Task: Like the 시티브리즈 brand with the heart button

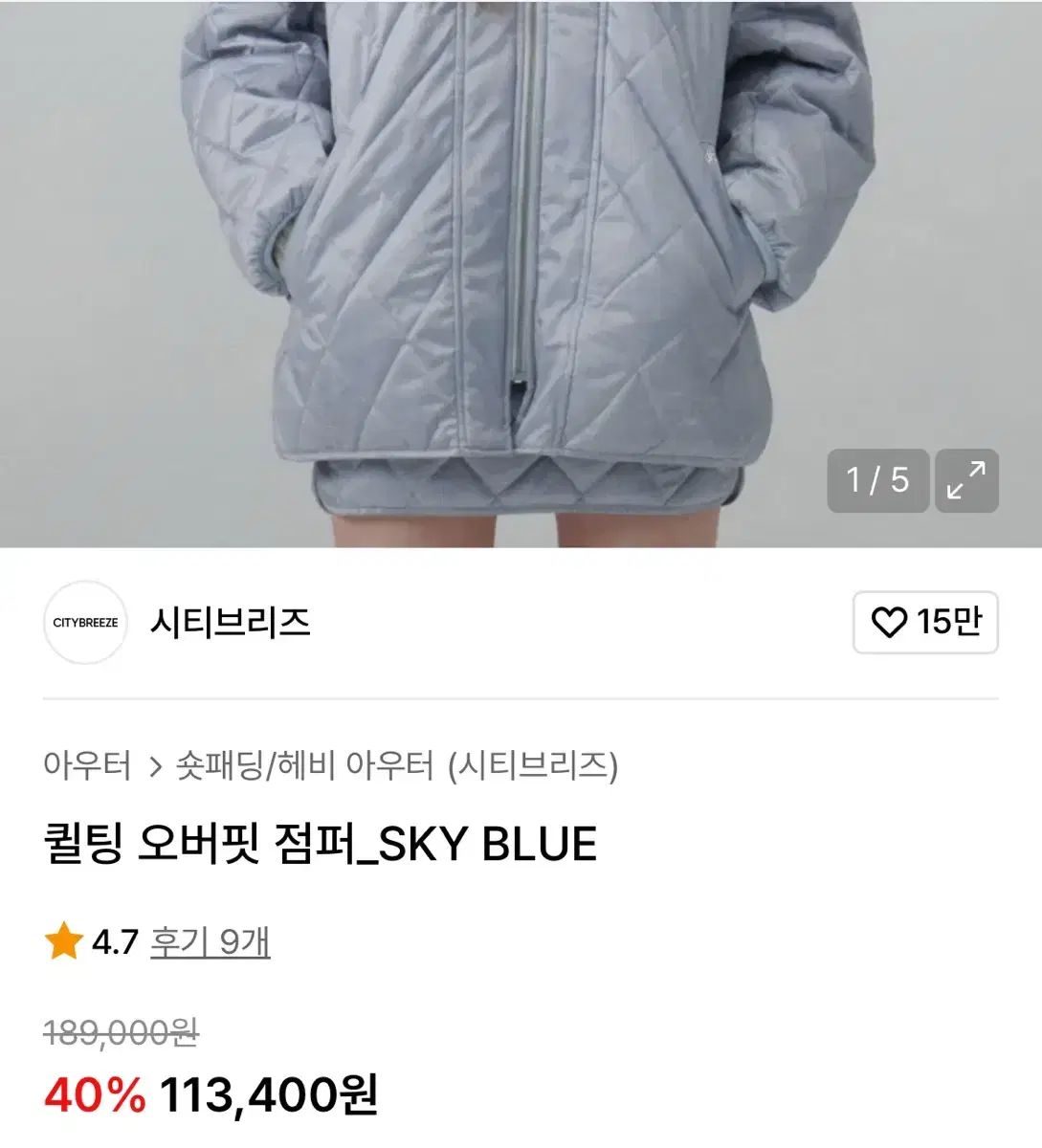Action: pos(924,623)
